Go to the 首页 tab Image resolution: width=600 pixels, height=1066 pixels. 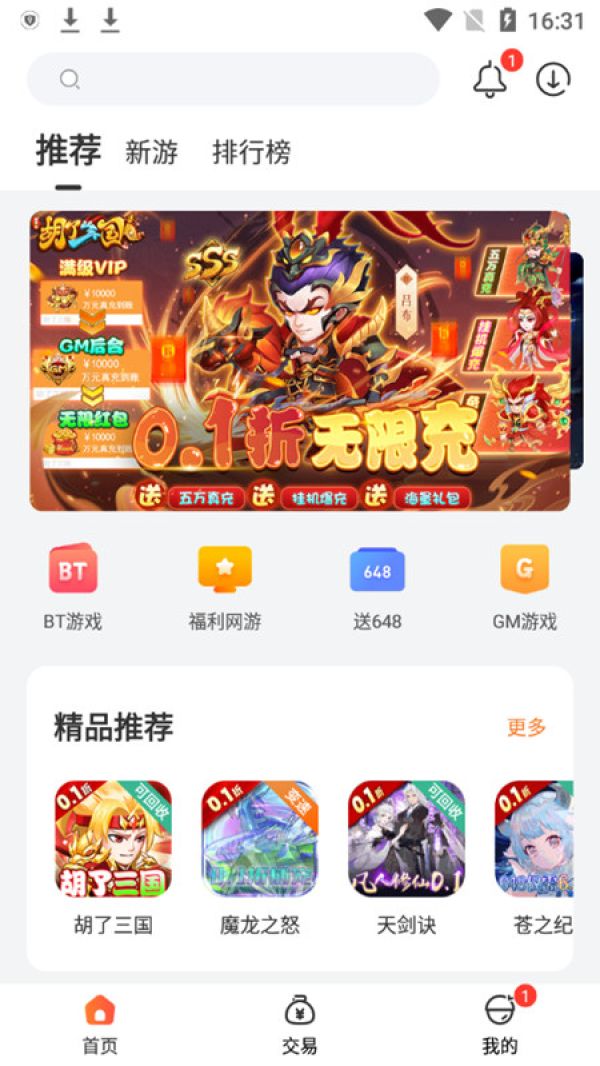pos(100,1024)
